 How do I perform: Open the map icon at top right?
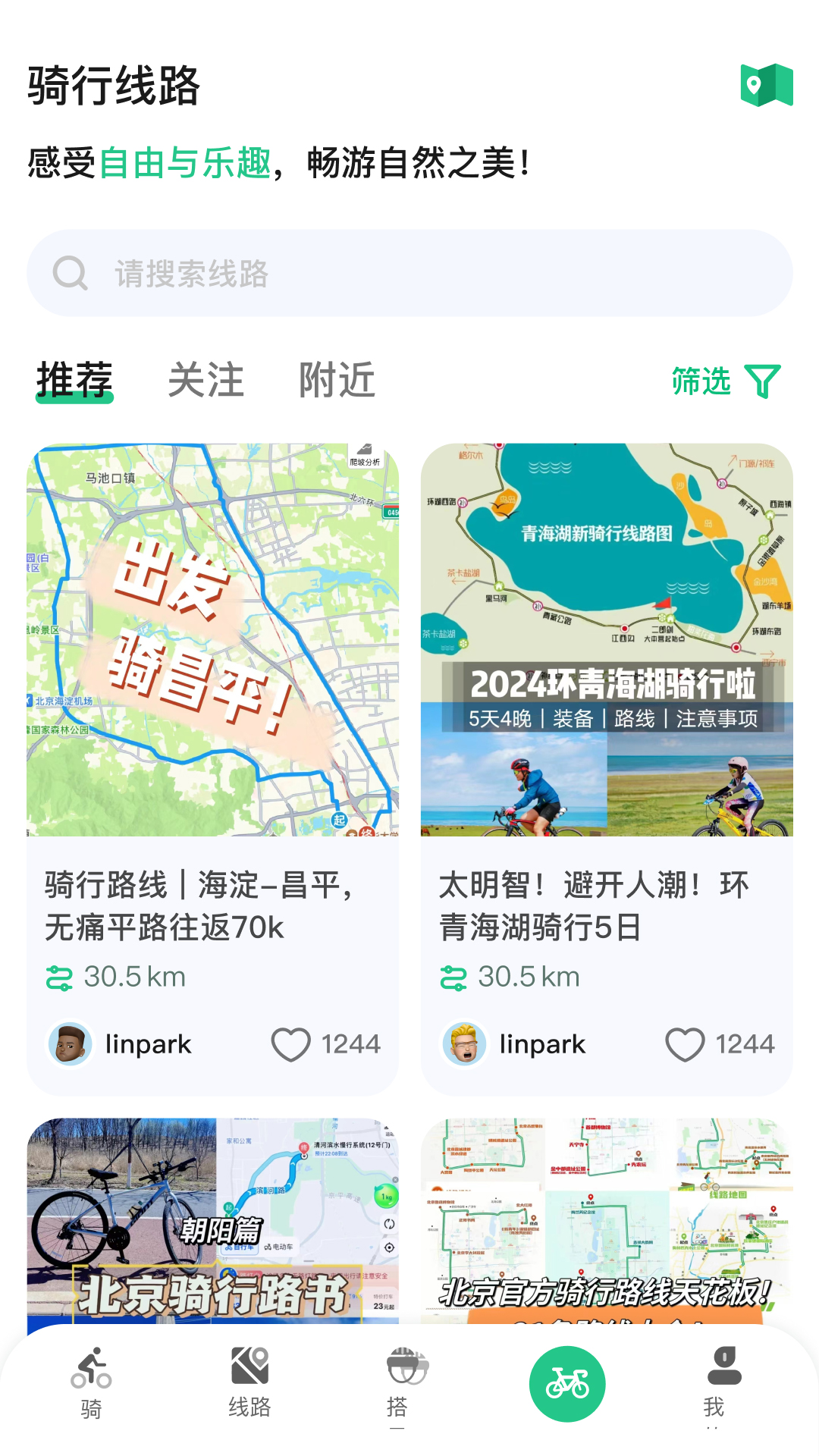[766, 86]
